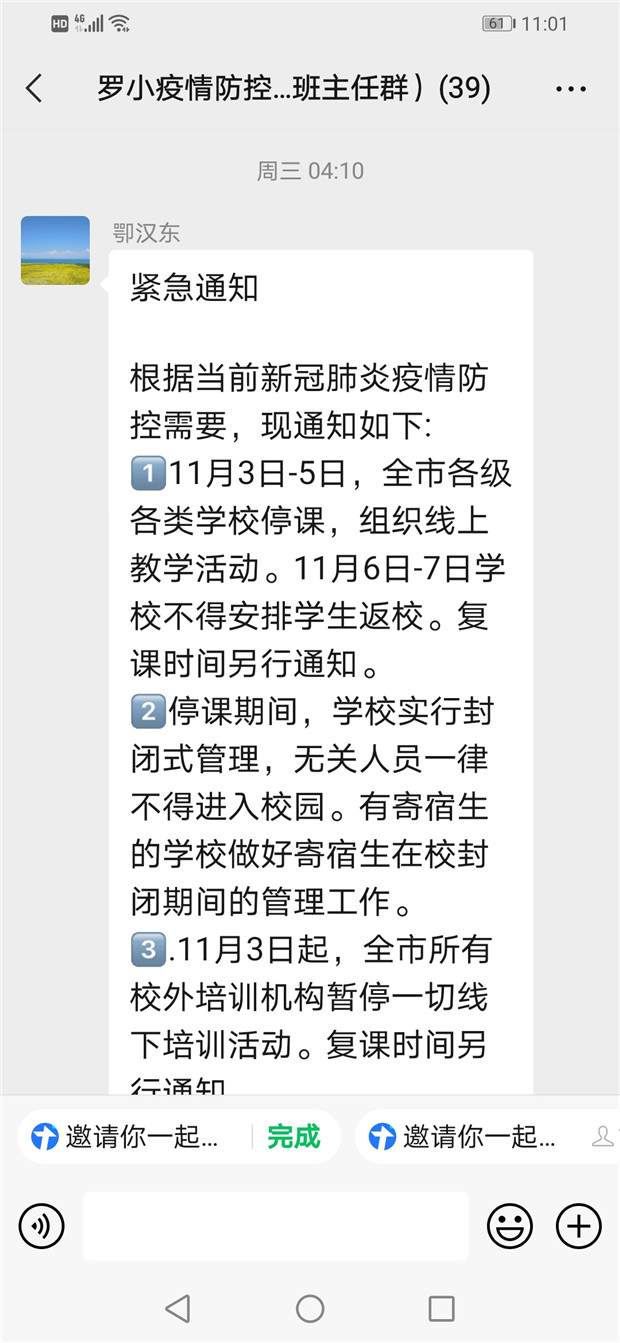Open the group chat overflow menu

tap(570, 89)
